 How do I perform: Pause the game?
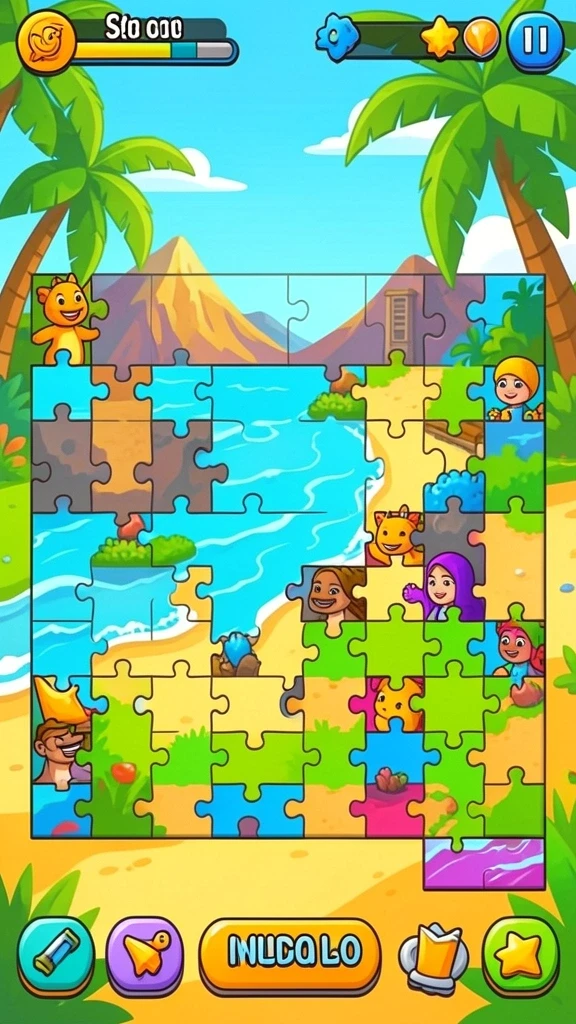[535, 41]
